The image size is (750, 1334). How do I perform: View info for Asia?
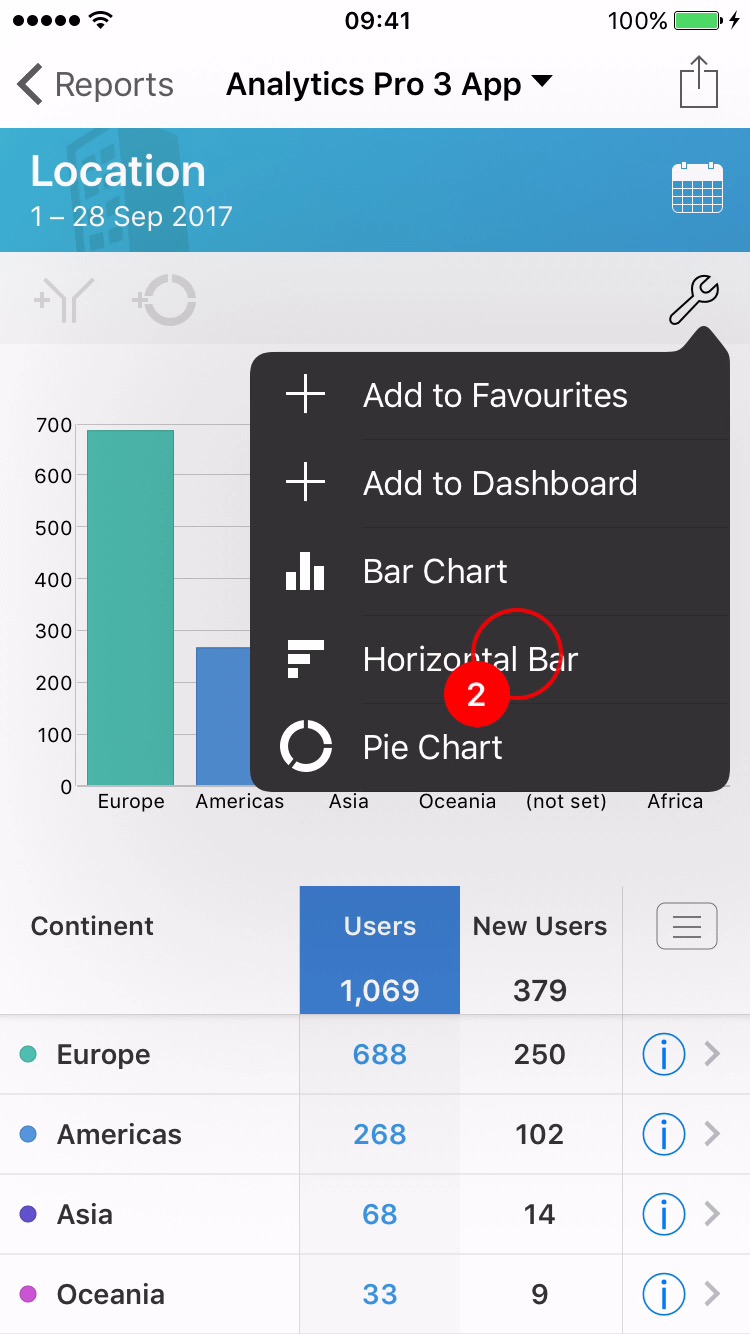[663, 1214]
